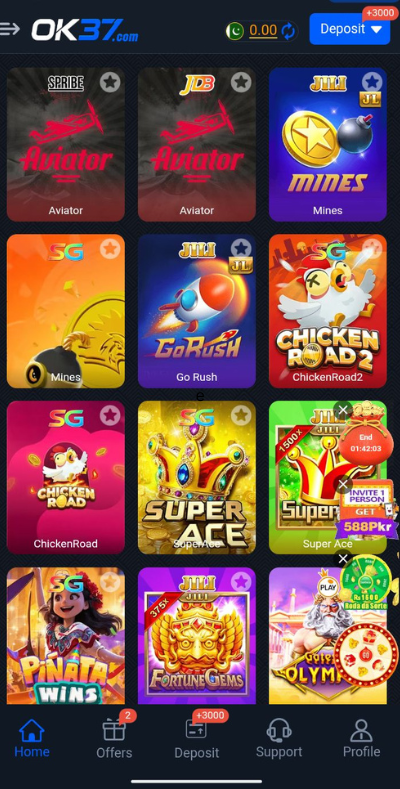Open the side drawer menu

tap(10, 29)
